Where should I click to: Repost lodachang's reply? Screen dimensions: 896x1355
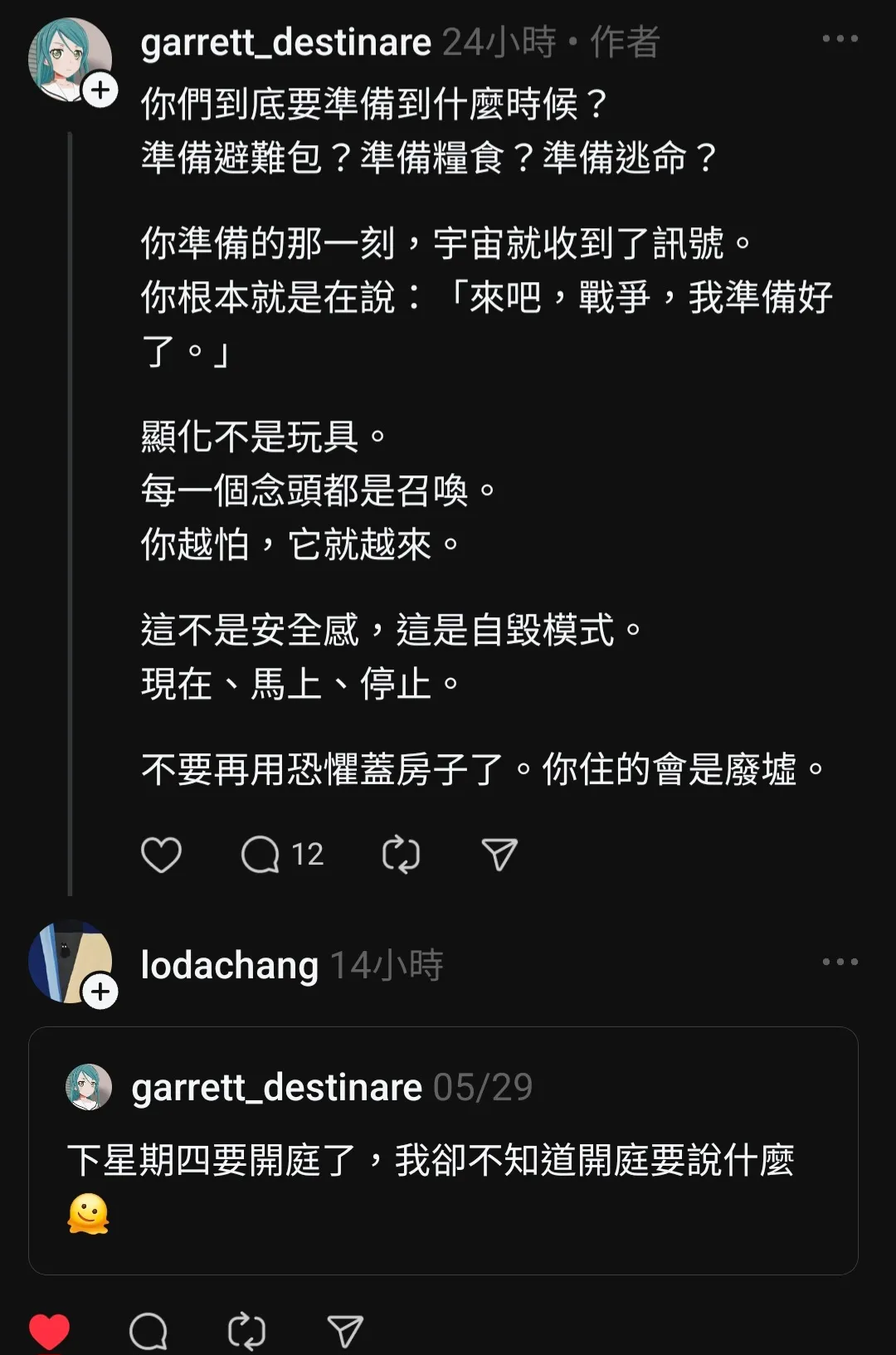pyautogui.click(x=246, y=1331)
